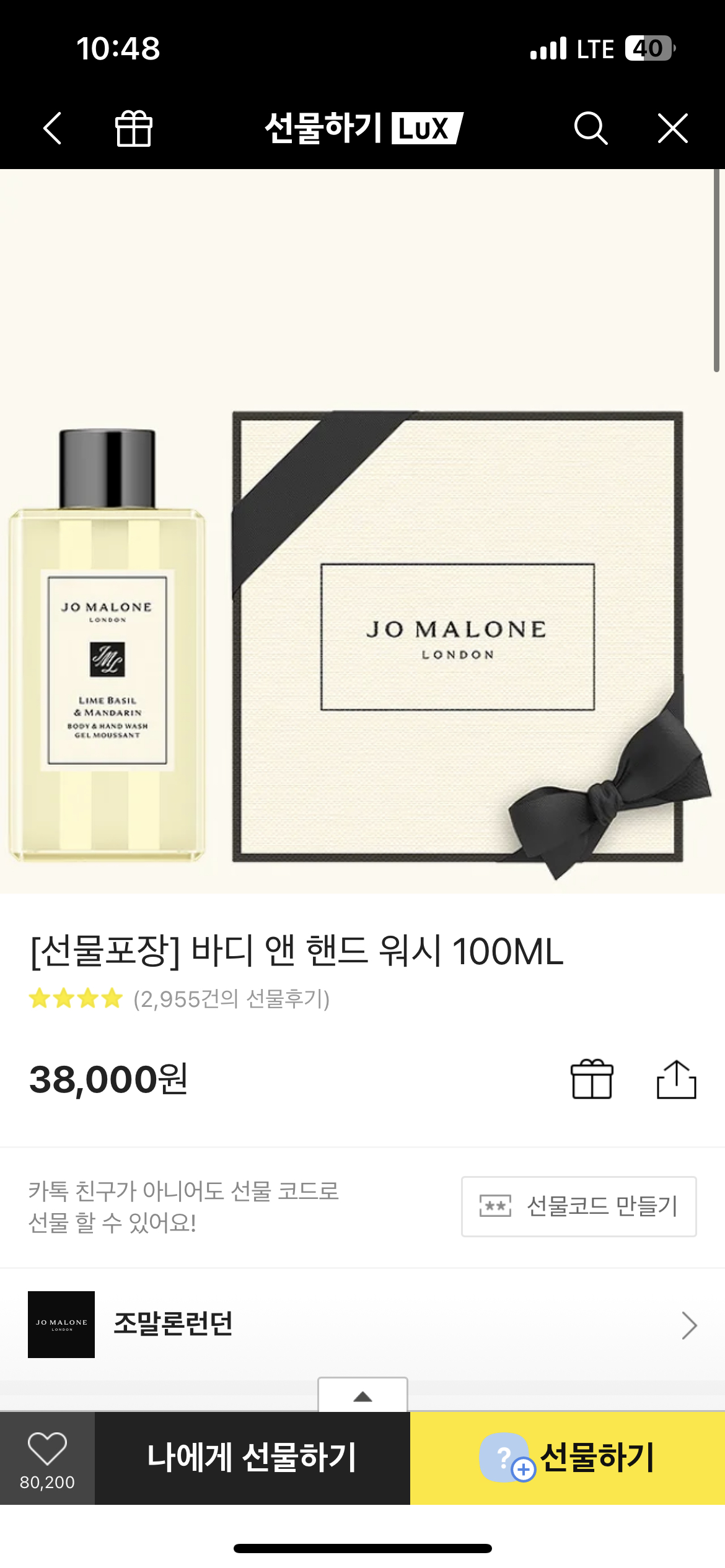Go back with the top-left arrow

[53, 128]
